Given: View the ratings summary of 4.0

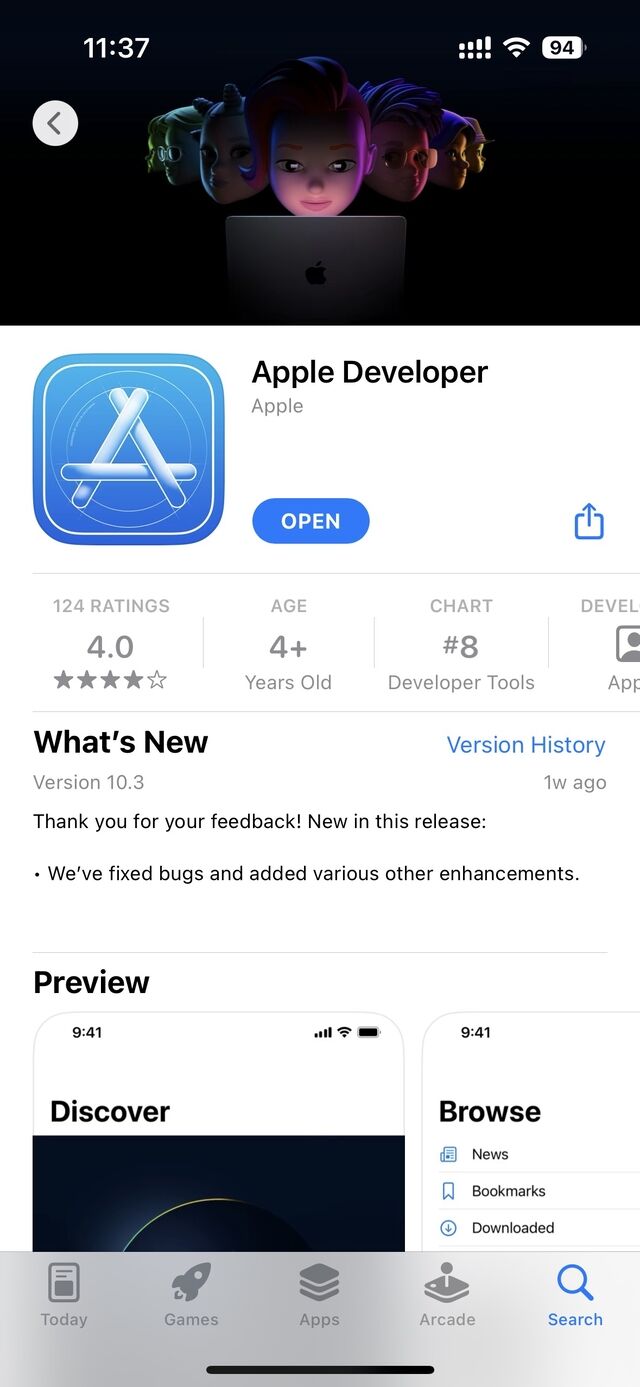Looking at the screenshot, I should click(110, 646).
